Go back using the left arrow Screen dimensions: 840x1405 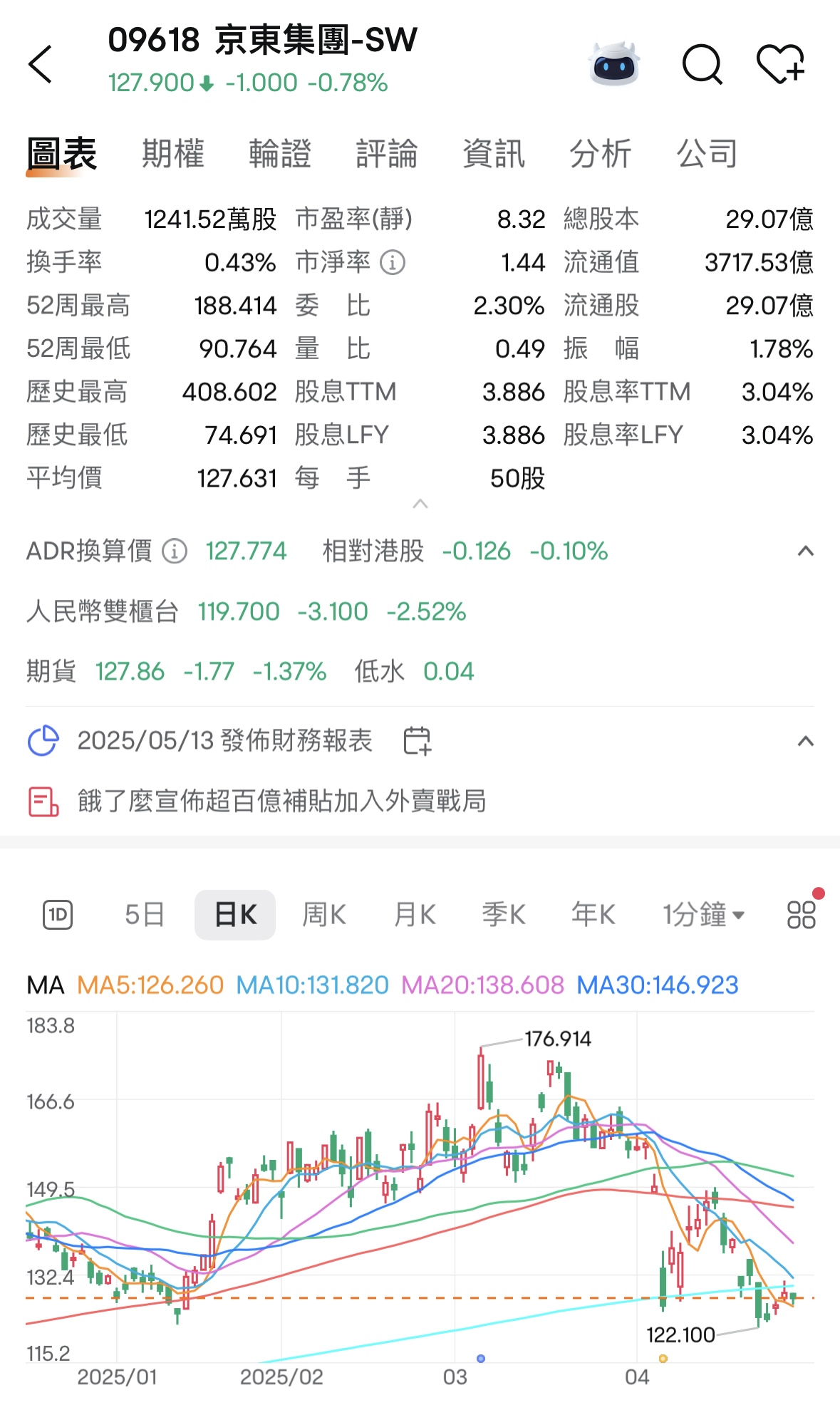(x=41, y=64)
